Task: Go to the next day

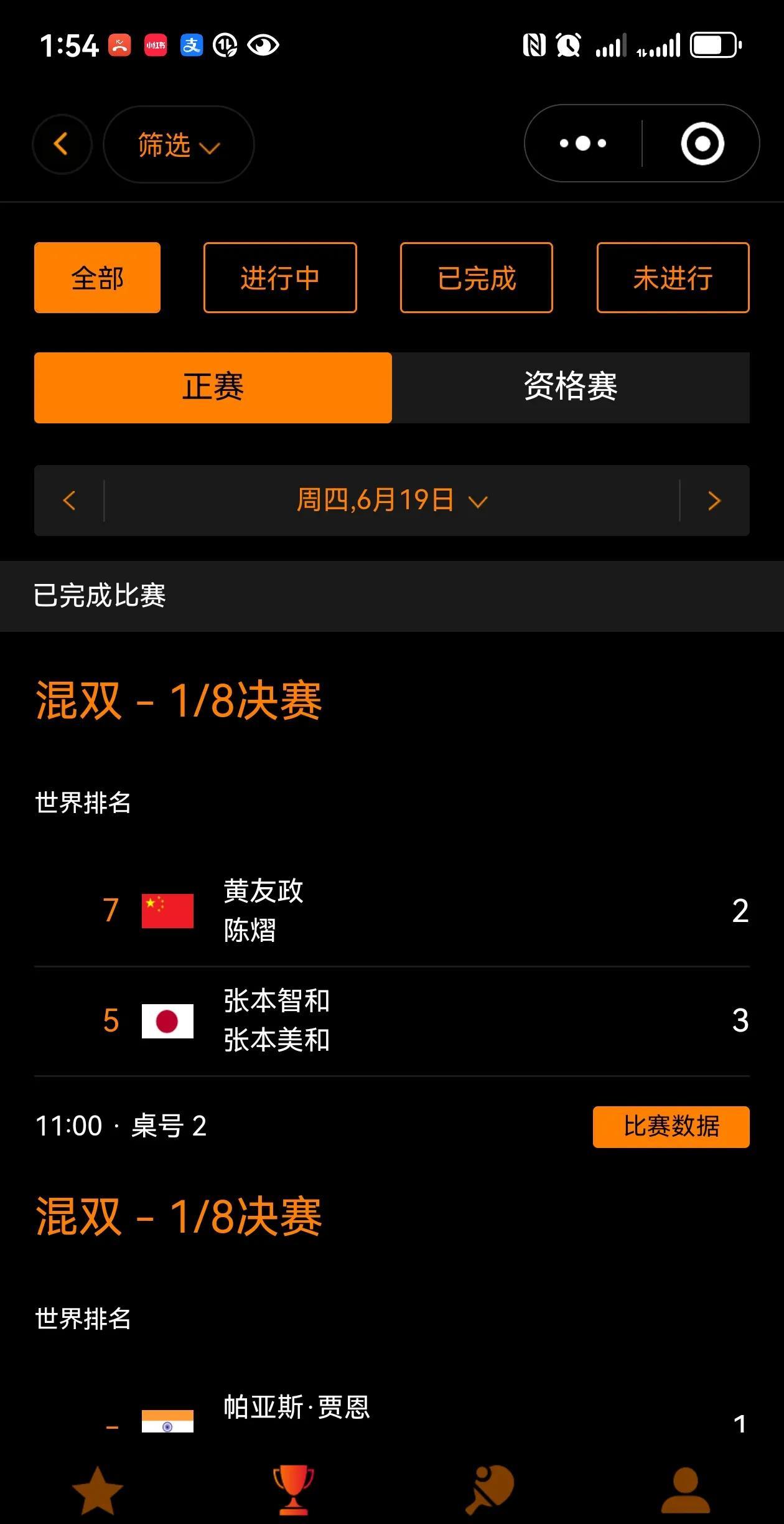Action: coord(714,501)
